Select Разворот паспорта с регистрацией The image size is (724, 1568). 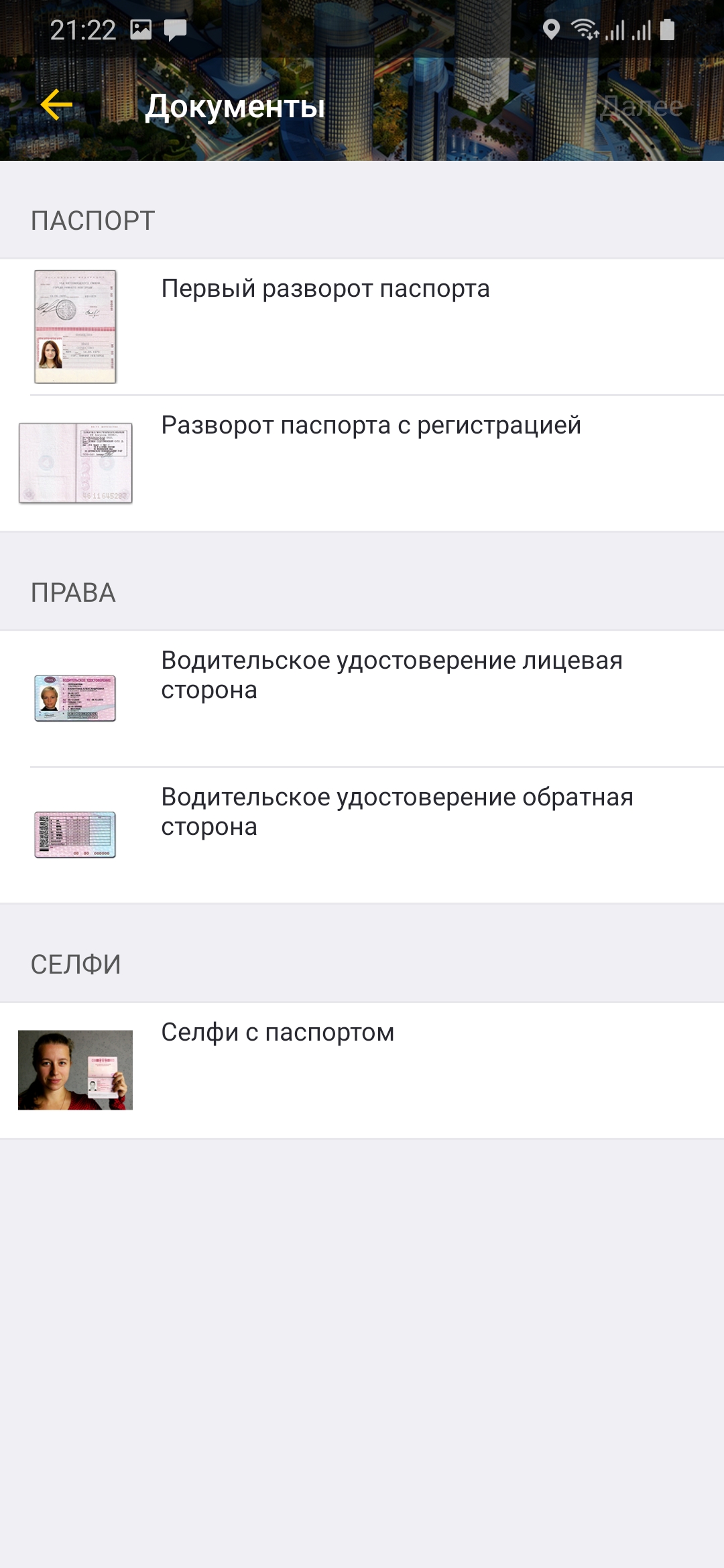tap(362, 463)
